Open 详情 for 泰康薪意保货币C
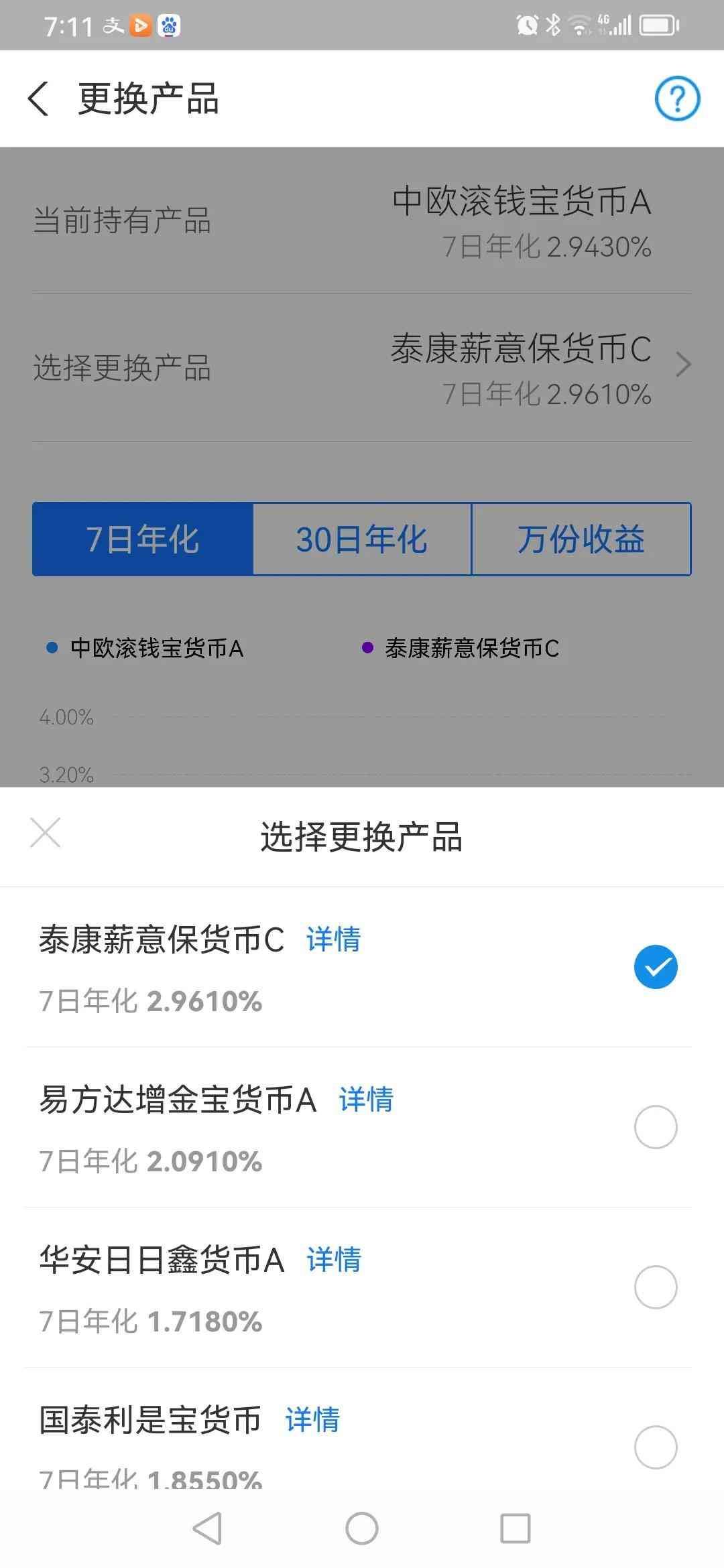724x1568 pixels. (333, 939)
